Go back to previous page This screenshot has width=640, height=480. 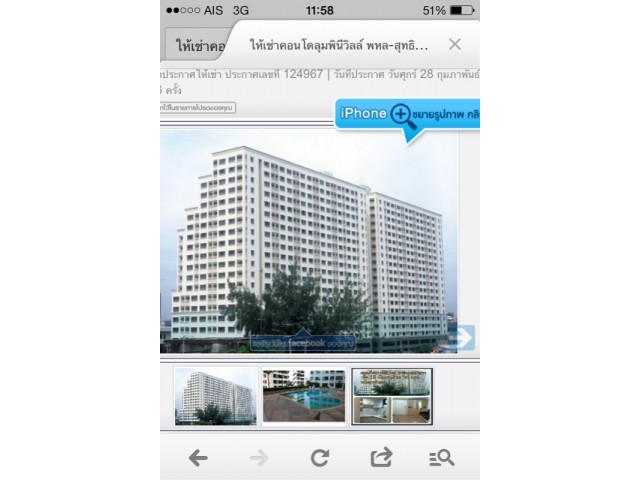[x=198, y=457]
